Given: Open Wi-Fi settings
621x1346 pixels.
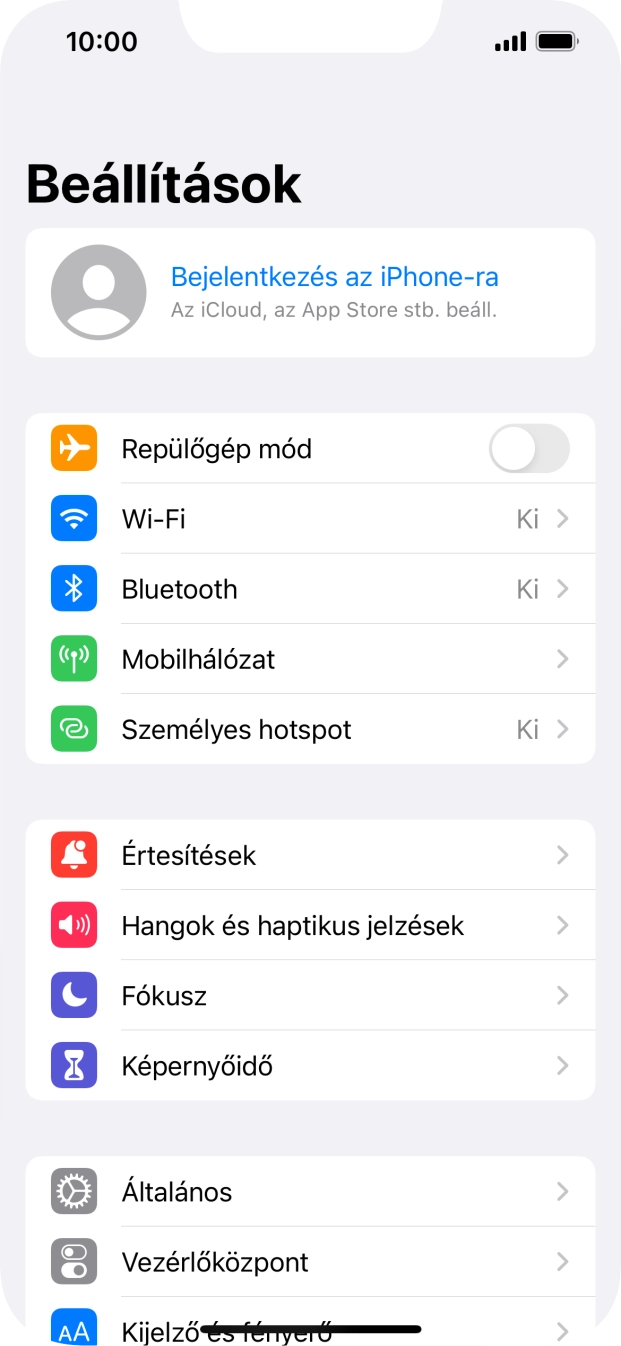Looking at the screenshot, I should 310,519.
